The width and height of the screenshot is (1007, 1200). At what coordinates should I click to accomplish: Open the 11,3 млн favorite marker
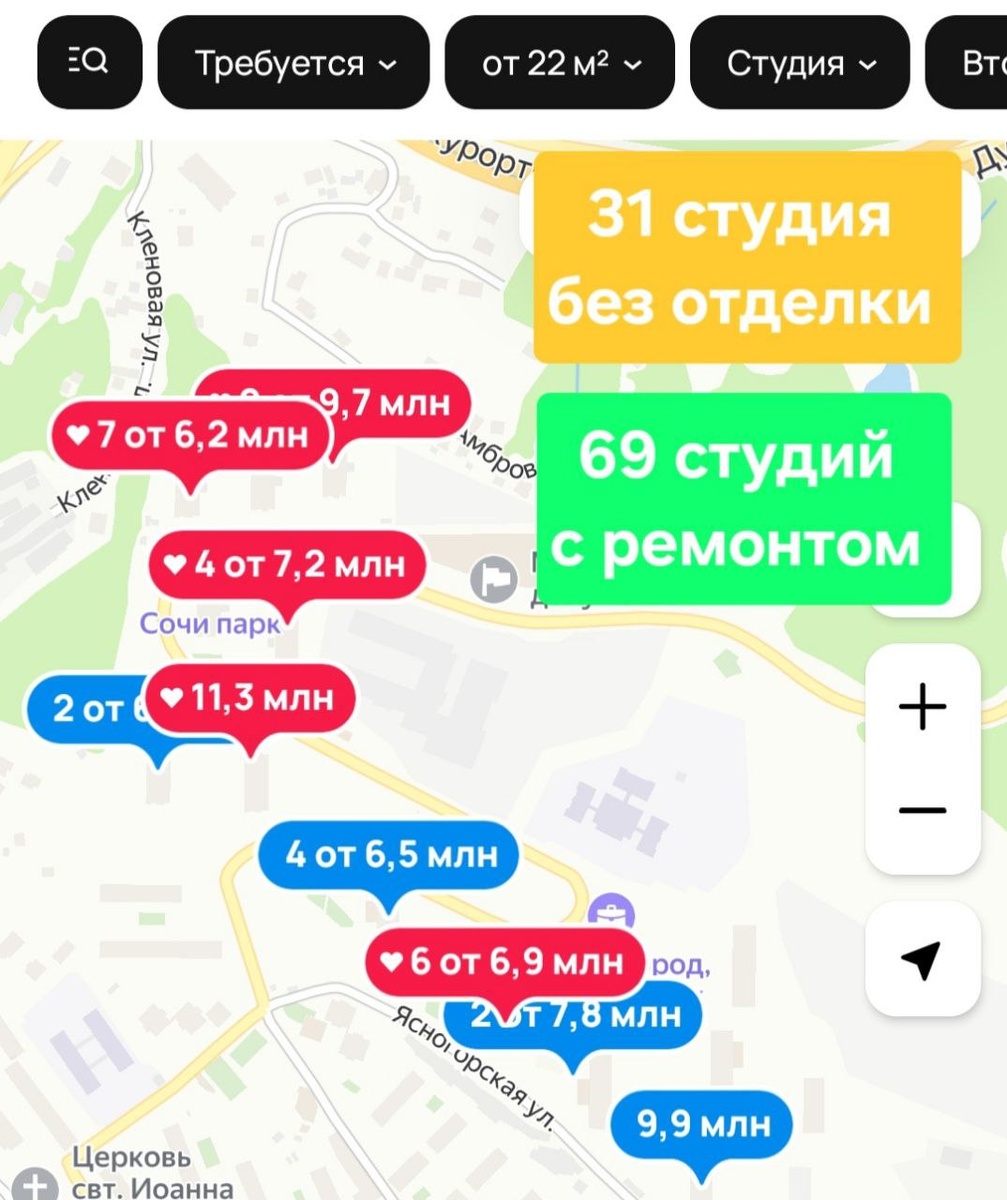click(x=250, y=697)
